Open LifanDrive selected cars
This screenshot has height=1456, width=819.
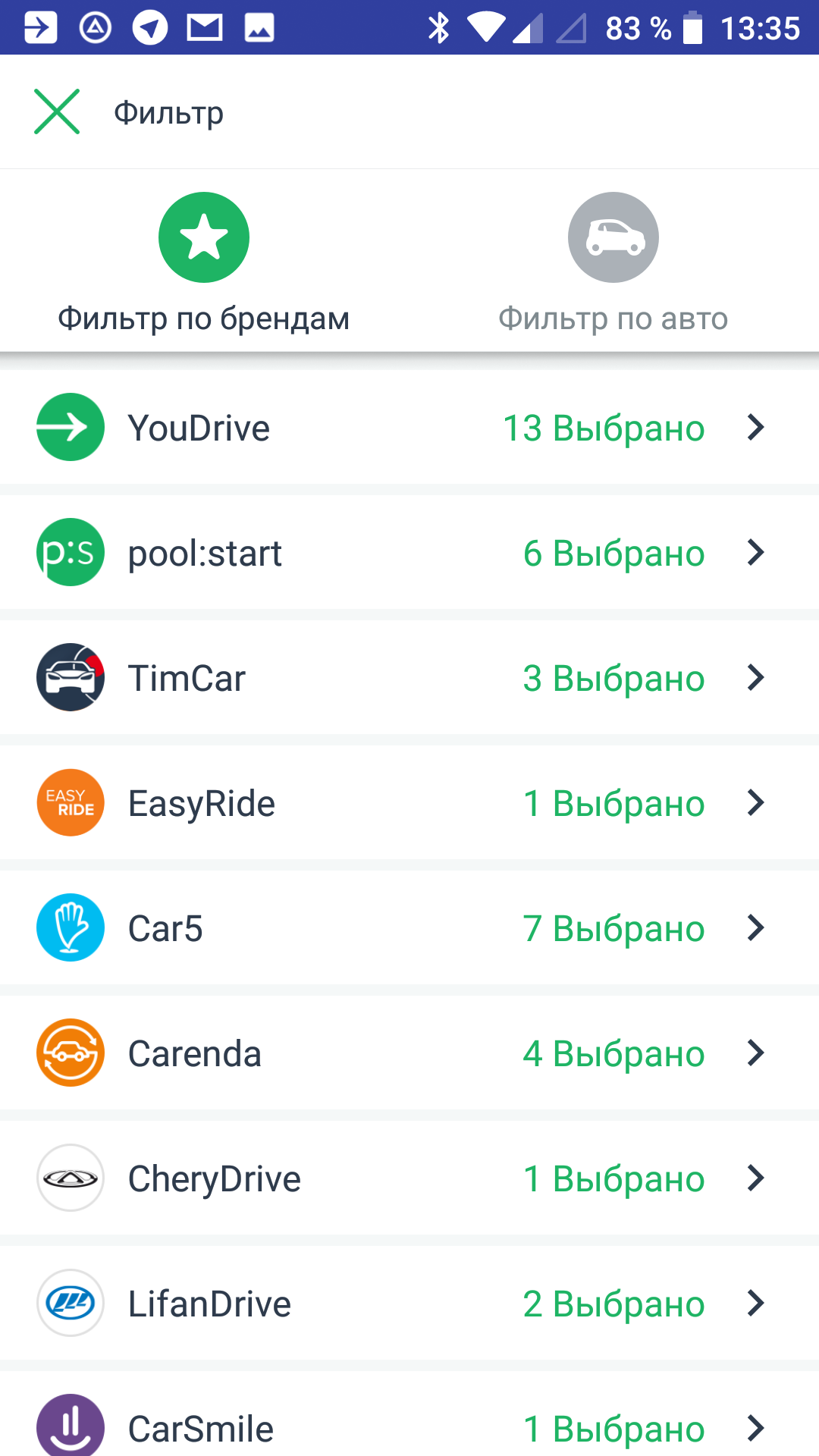[x=409, y=1303]
